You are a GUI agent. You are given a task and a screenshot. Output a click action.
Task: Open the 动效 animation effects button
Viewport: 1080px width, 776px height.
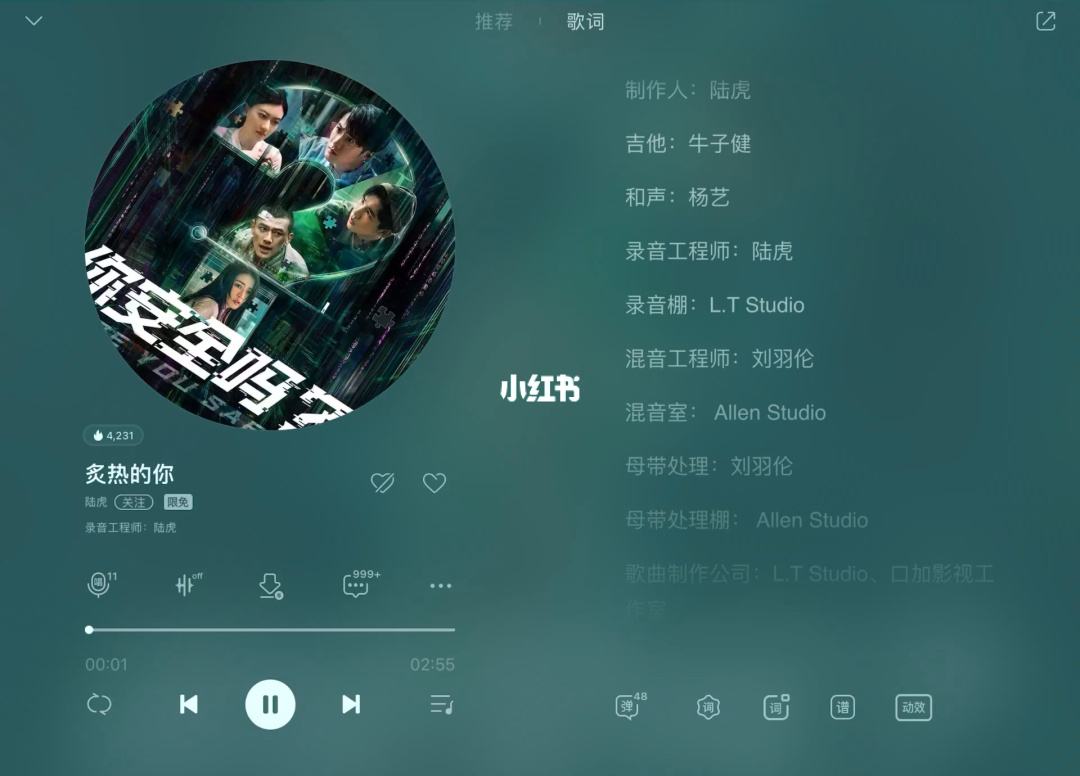913,707
